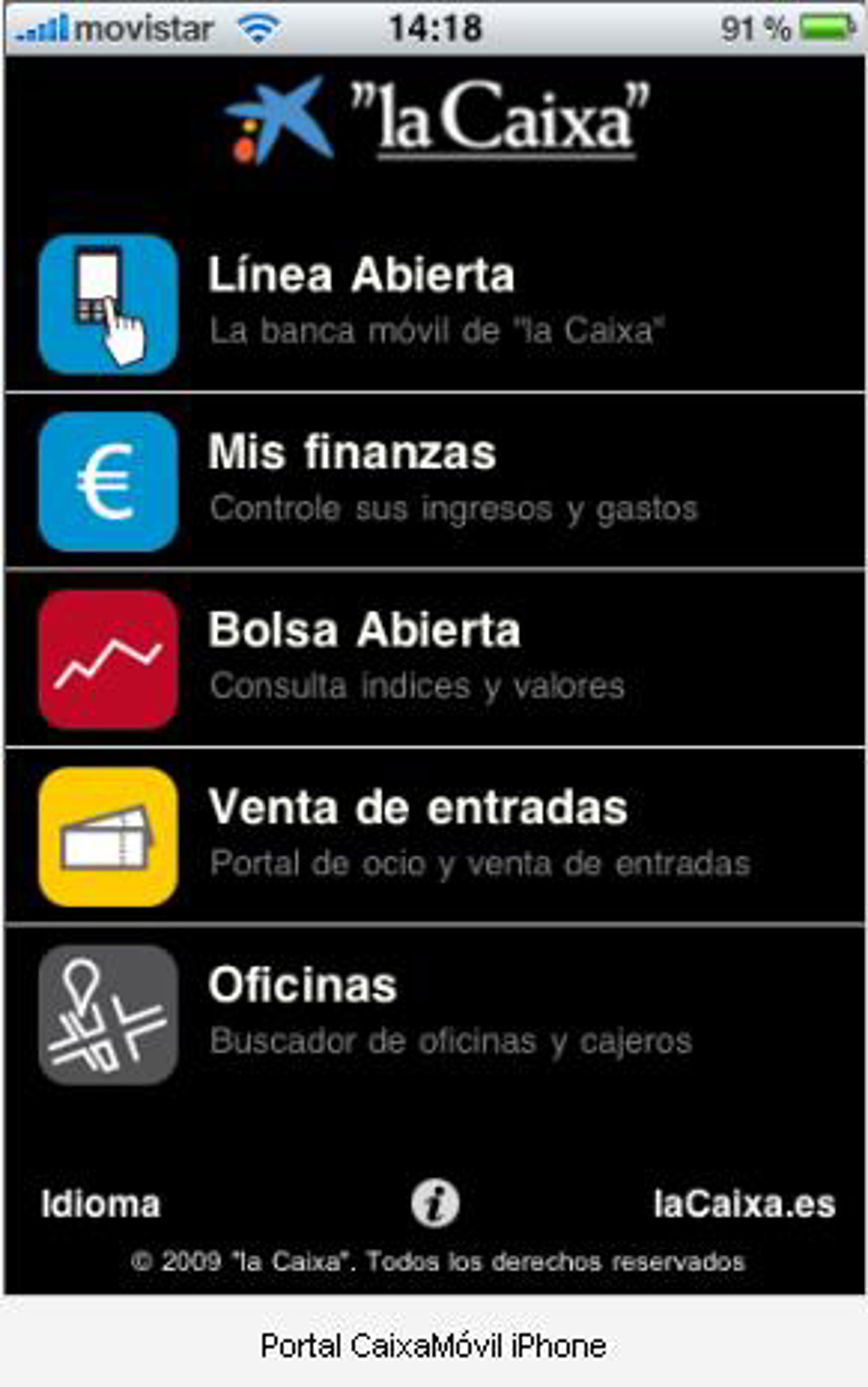Tap Idioma to change language
Screen dimensions: 868x1387
pos(100,1204)
